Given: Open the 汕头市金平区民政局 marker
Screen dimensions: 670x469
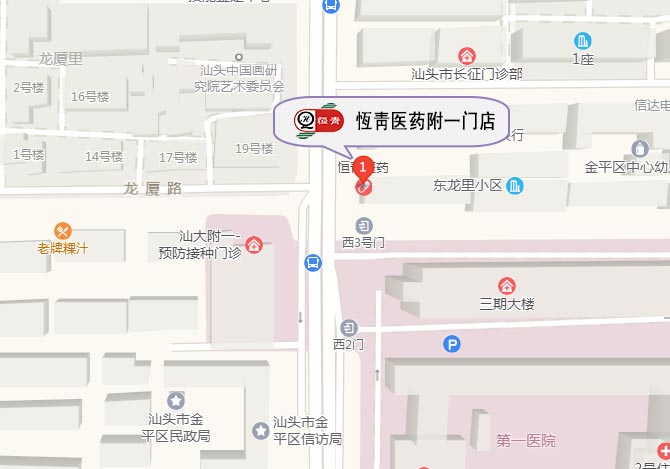Looking at the screenshot, I should [x=176, y=401].
